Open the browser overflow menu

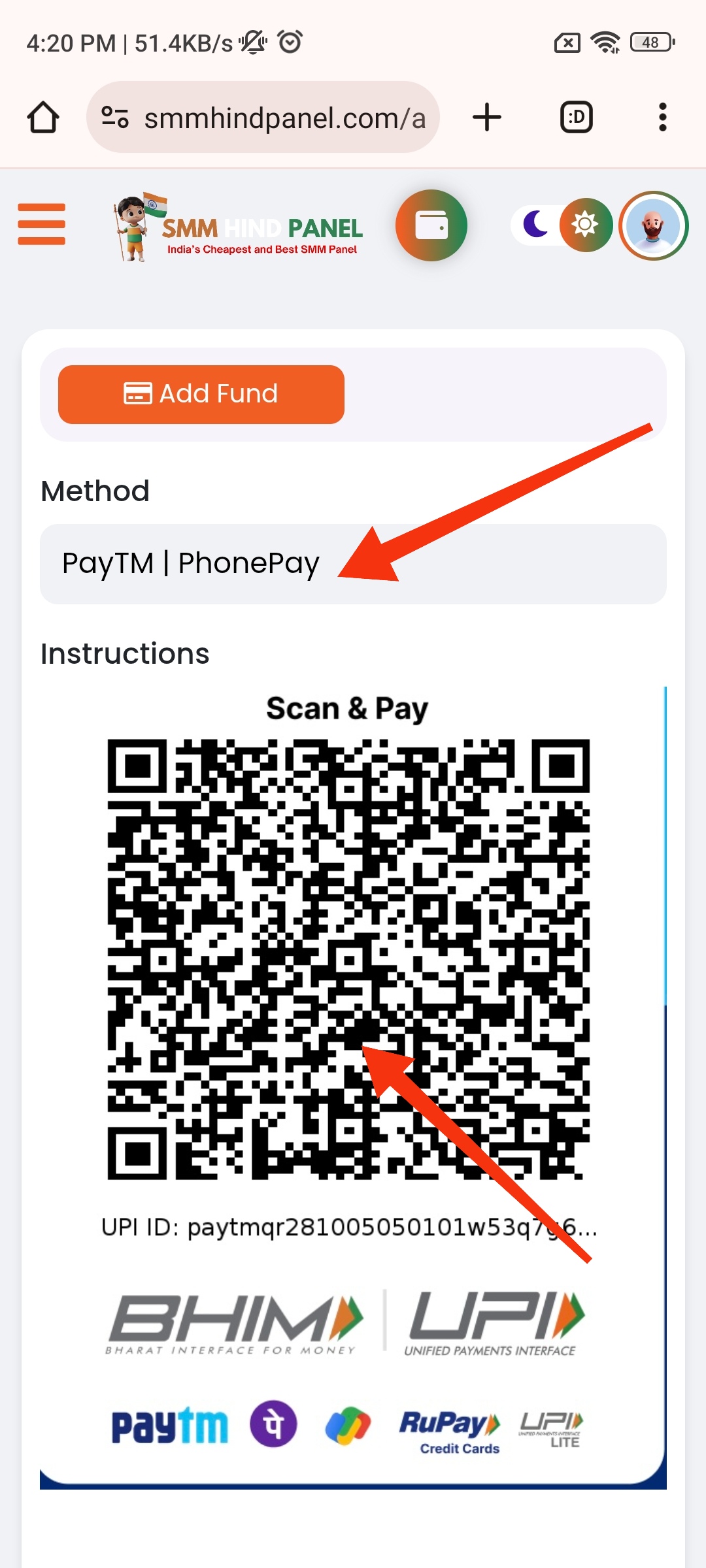tap(663, 118)
